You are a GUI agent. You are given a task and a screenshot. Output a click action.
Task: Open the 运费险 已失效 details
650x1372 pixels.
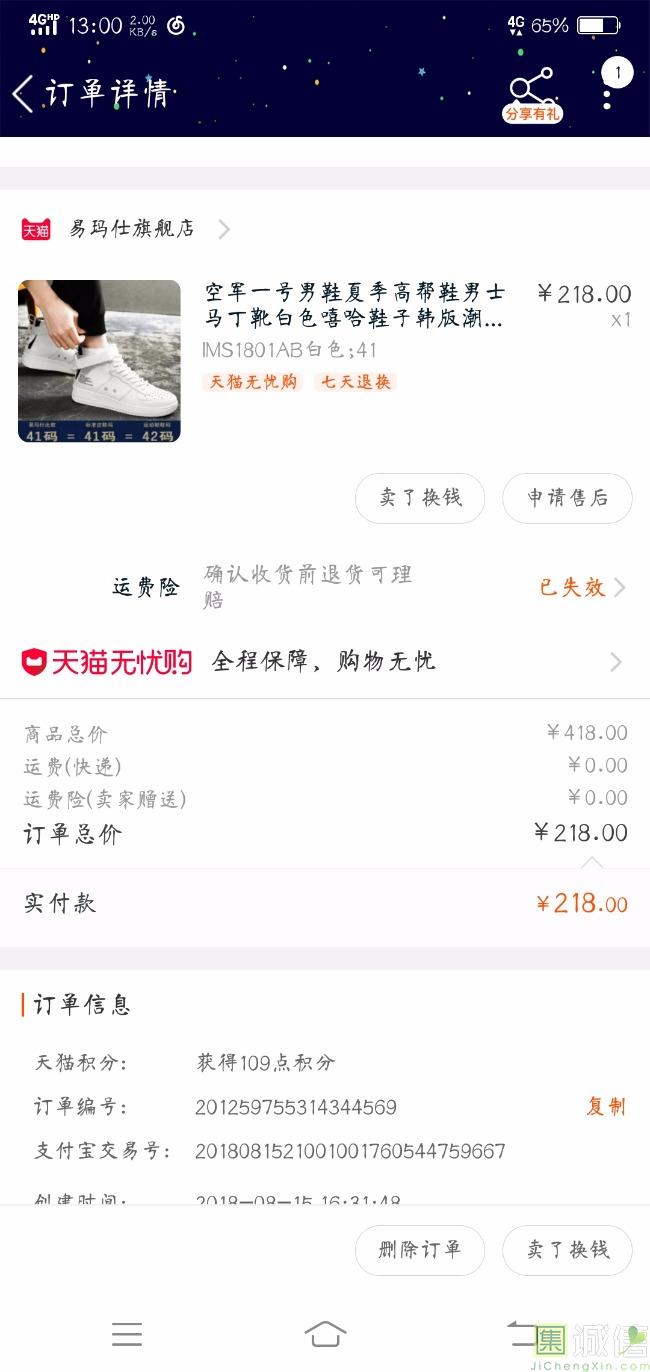tap(581, 587)
